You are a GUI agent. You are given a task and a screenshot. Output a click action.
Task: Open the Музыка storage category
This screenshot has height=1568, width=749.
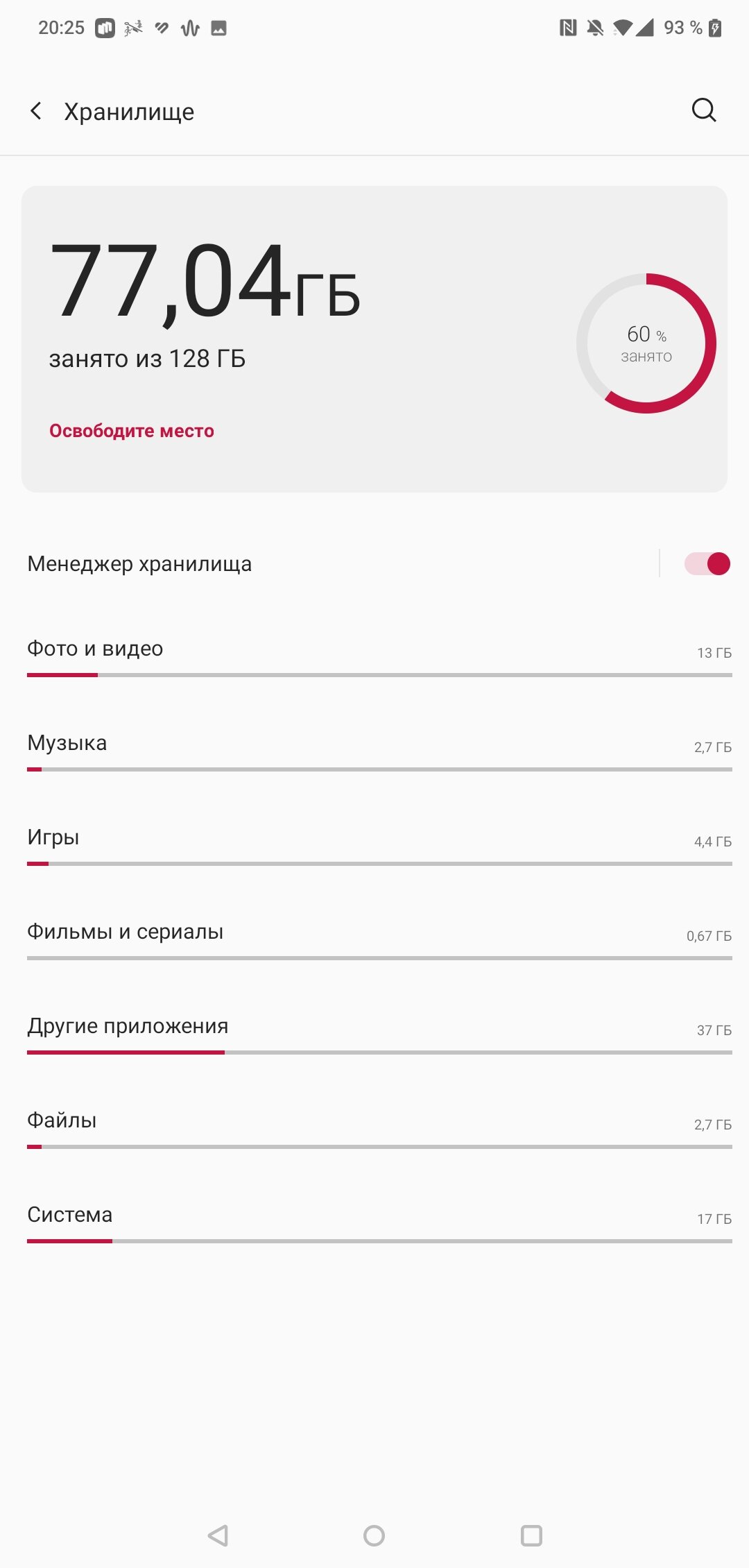[374, 747]
